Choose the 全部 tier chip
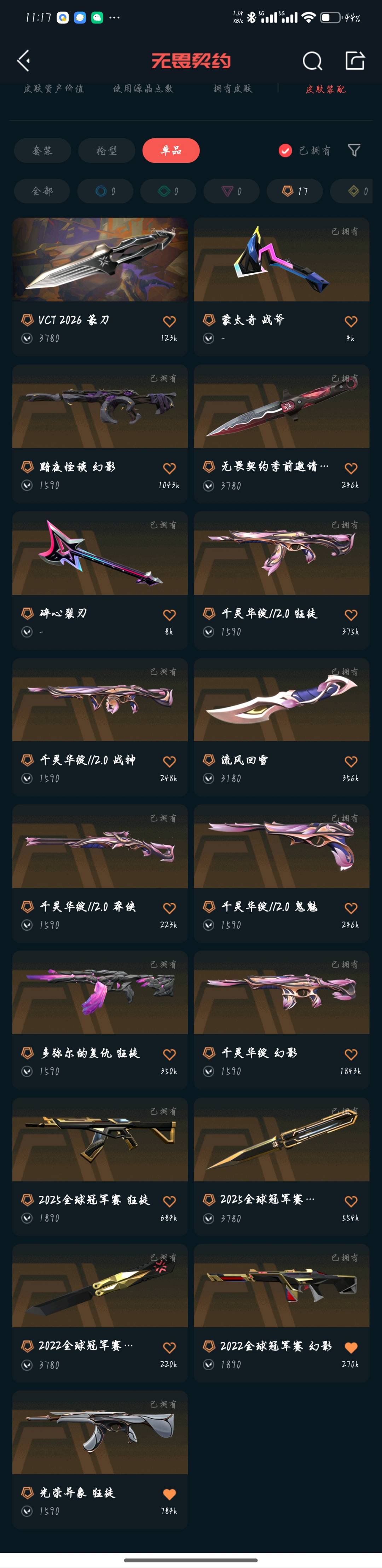Screen dimensions: 382x1568 coord(42,191)
